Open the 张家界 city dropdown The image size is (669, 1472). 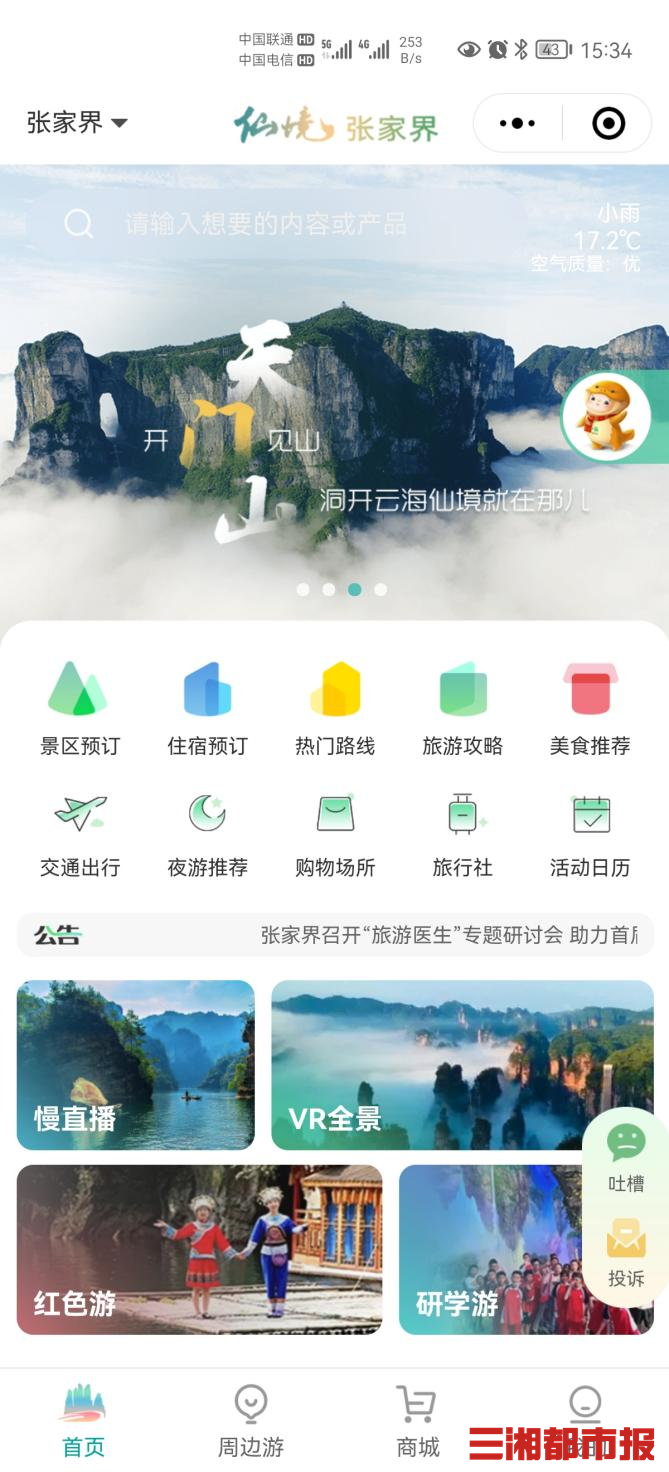77,123
